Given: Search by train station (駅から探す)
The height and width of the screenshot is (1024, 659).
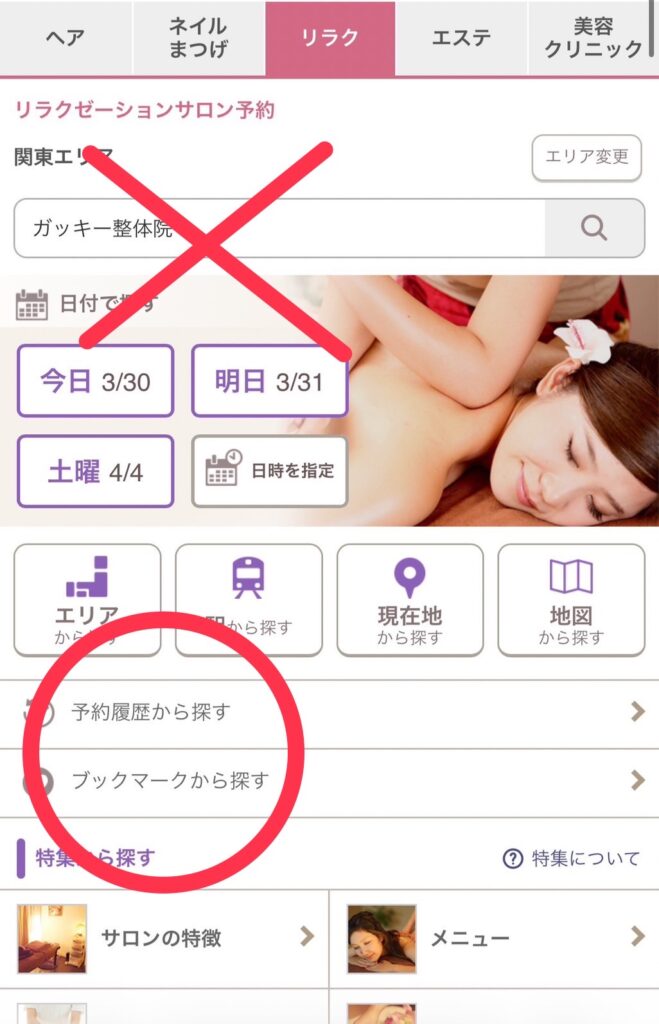Looking at the screenshot, I should point(248,600).
